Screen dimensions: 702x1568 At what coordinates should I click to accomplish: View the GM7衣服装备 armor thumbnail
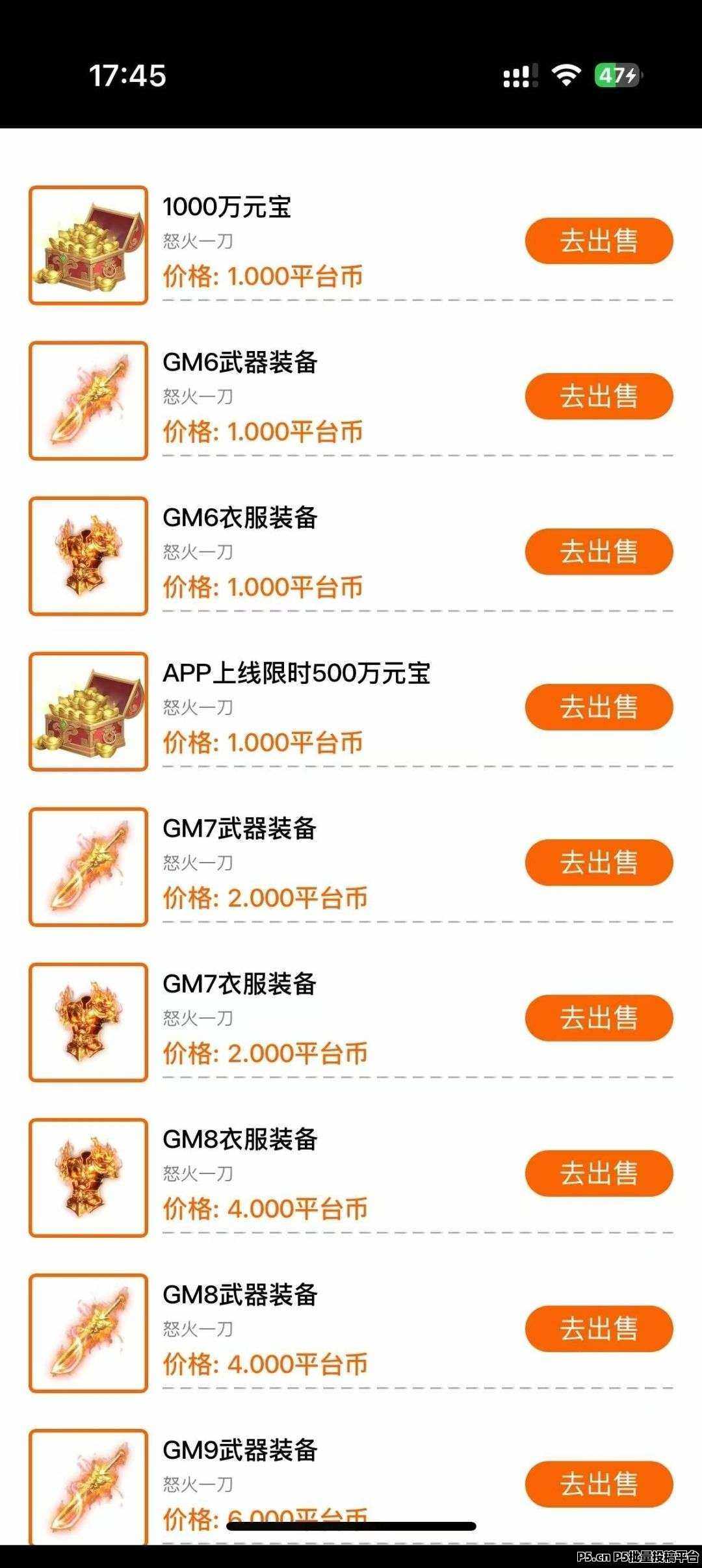tap(88, 1022)
